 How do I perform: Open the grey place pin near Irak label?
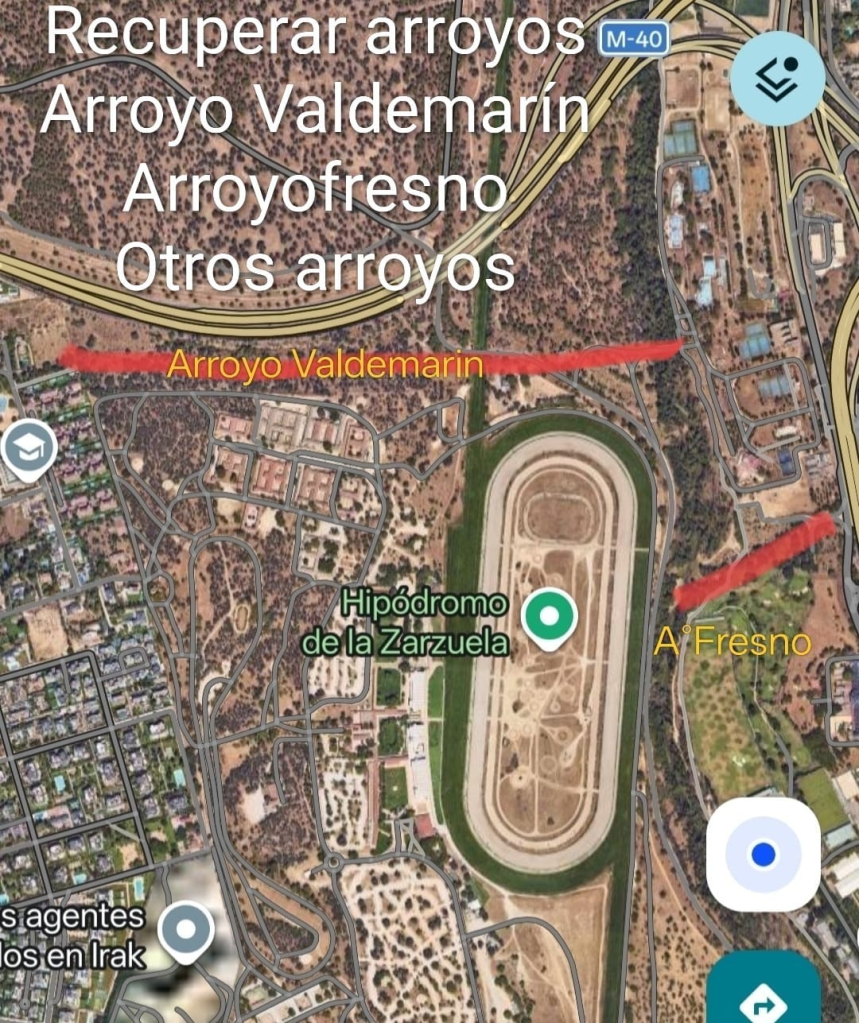[x=187, y=929]
